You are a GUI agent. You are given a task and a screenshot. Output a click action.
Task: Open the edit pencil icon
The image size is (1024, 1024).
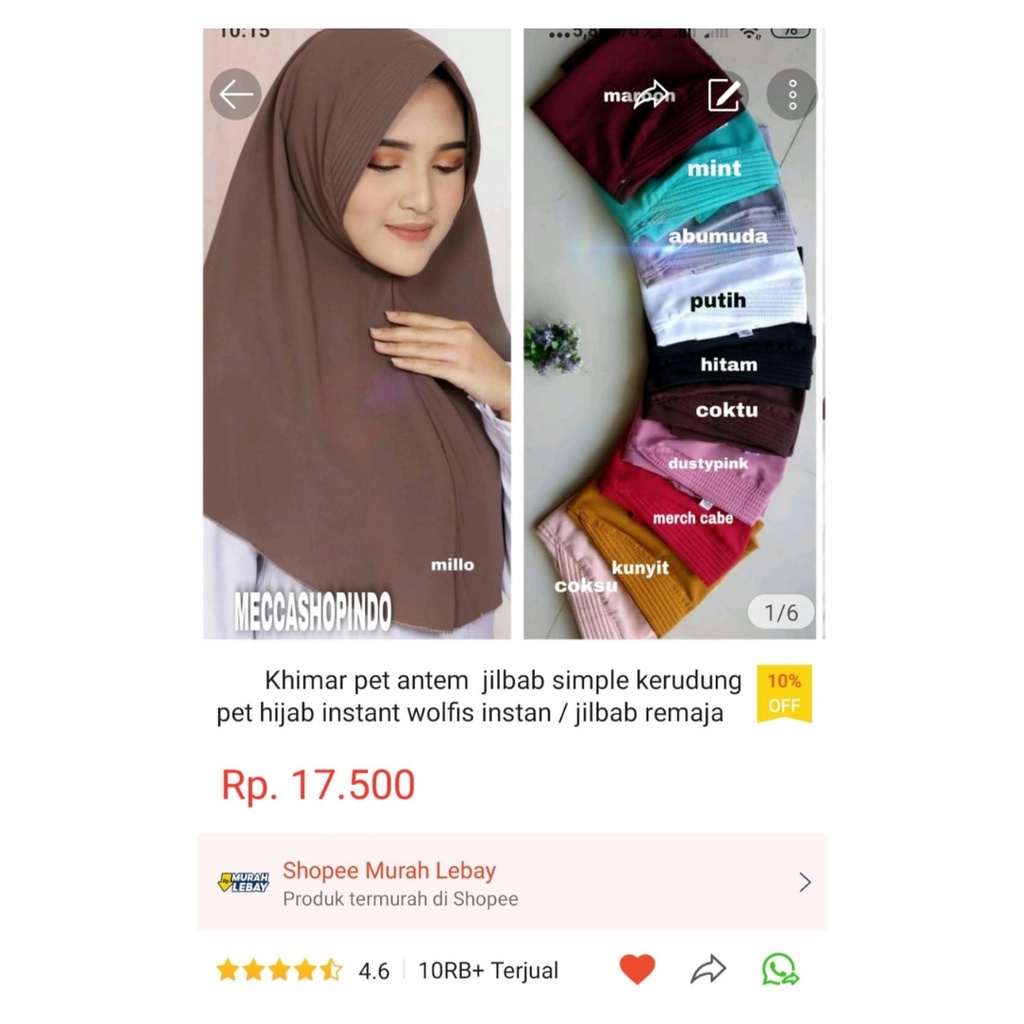pos(723,95)
